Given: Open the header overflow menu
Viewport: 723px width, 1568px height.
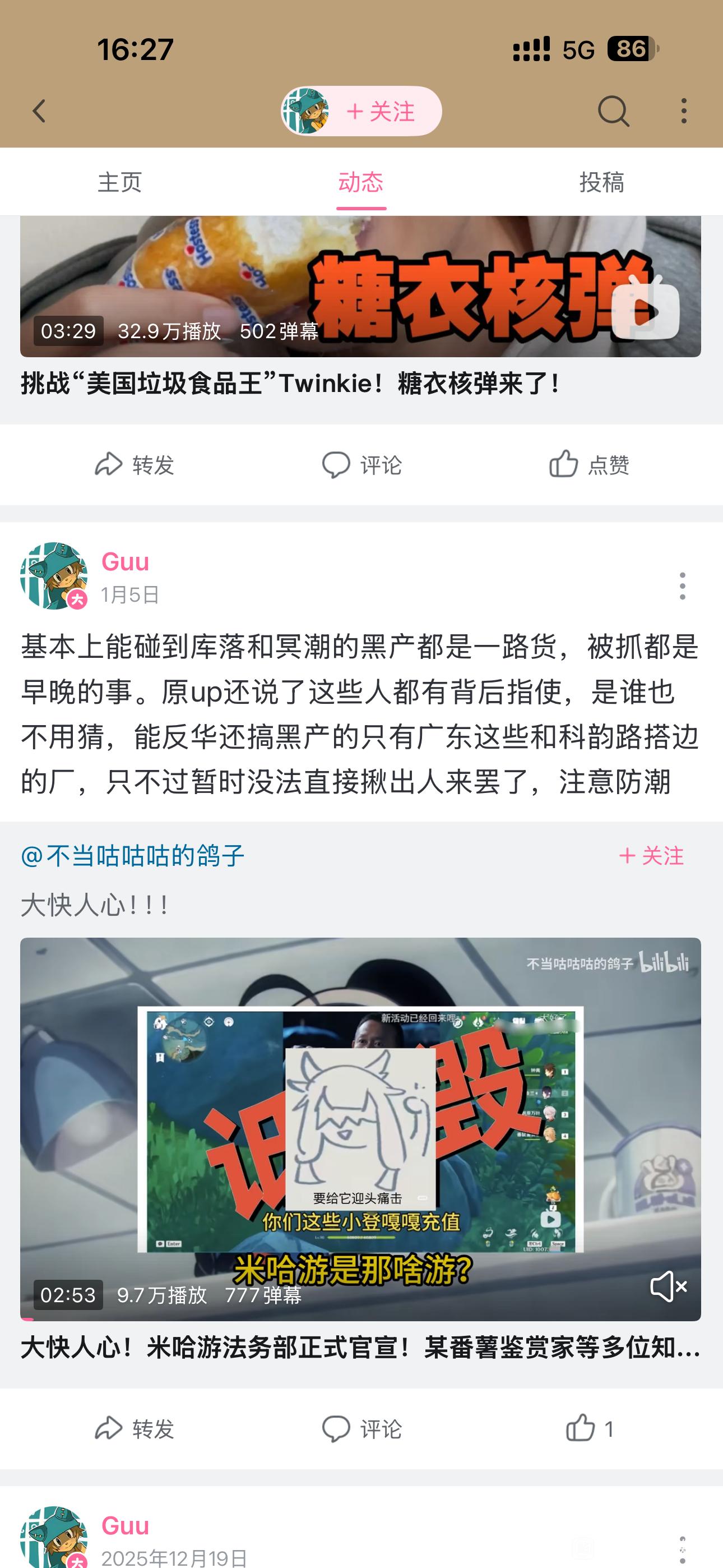Looking at the screenshot, I should [x=684, y=112].
